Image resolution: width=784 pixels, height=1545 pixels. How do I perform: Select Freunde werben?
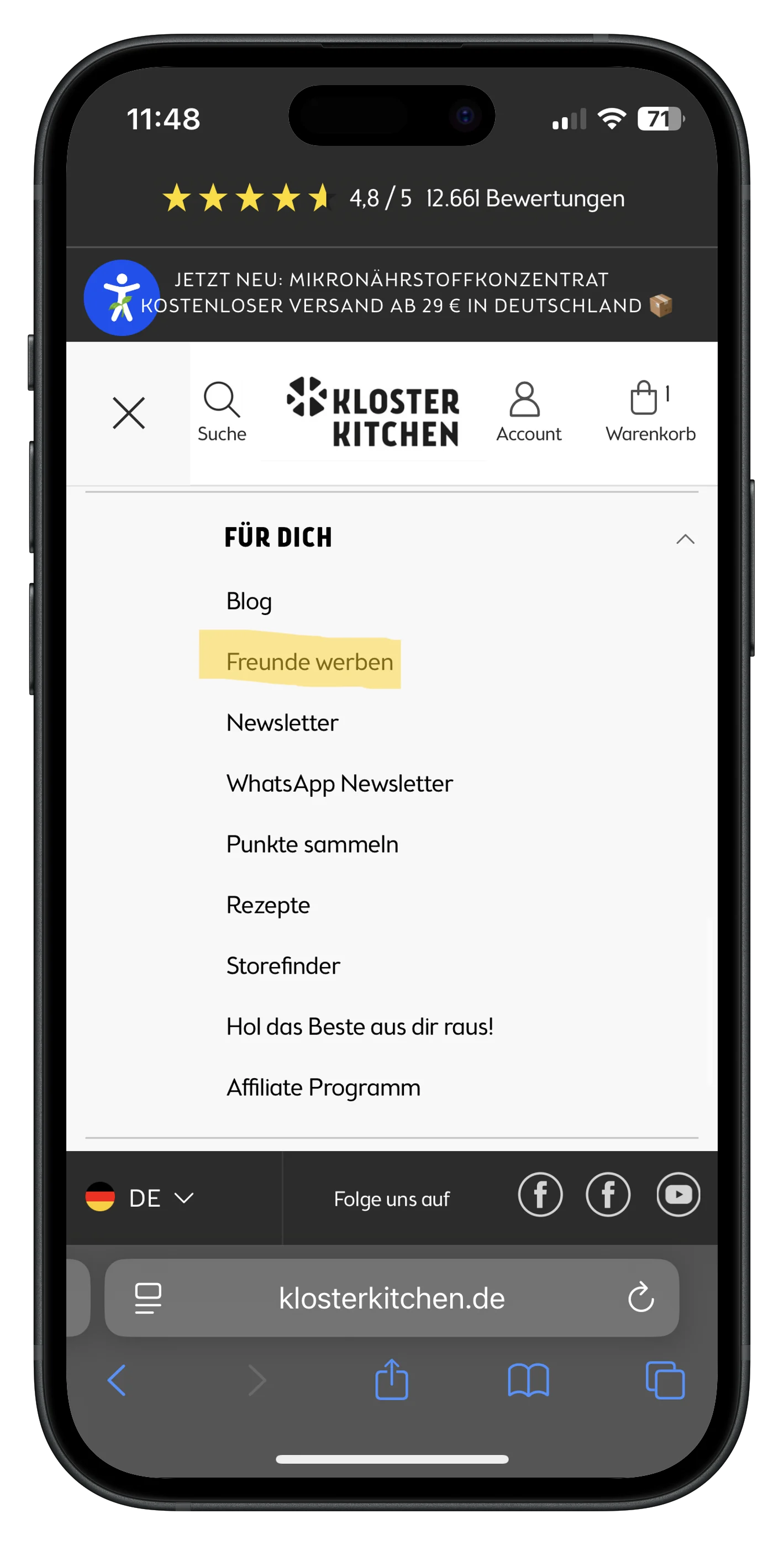pos(309,661)
